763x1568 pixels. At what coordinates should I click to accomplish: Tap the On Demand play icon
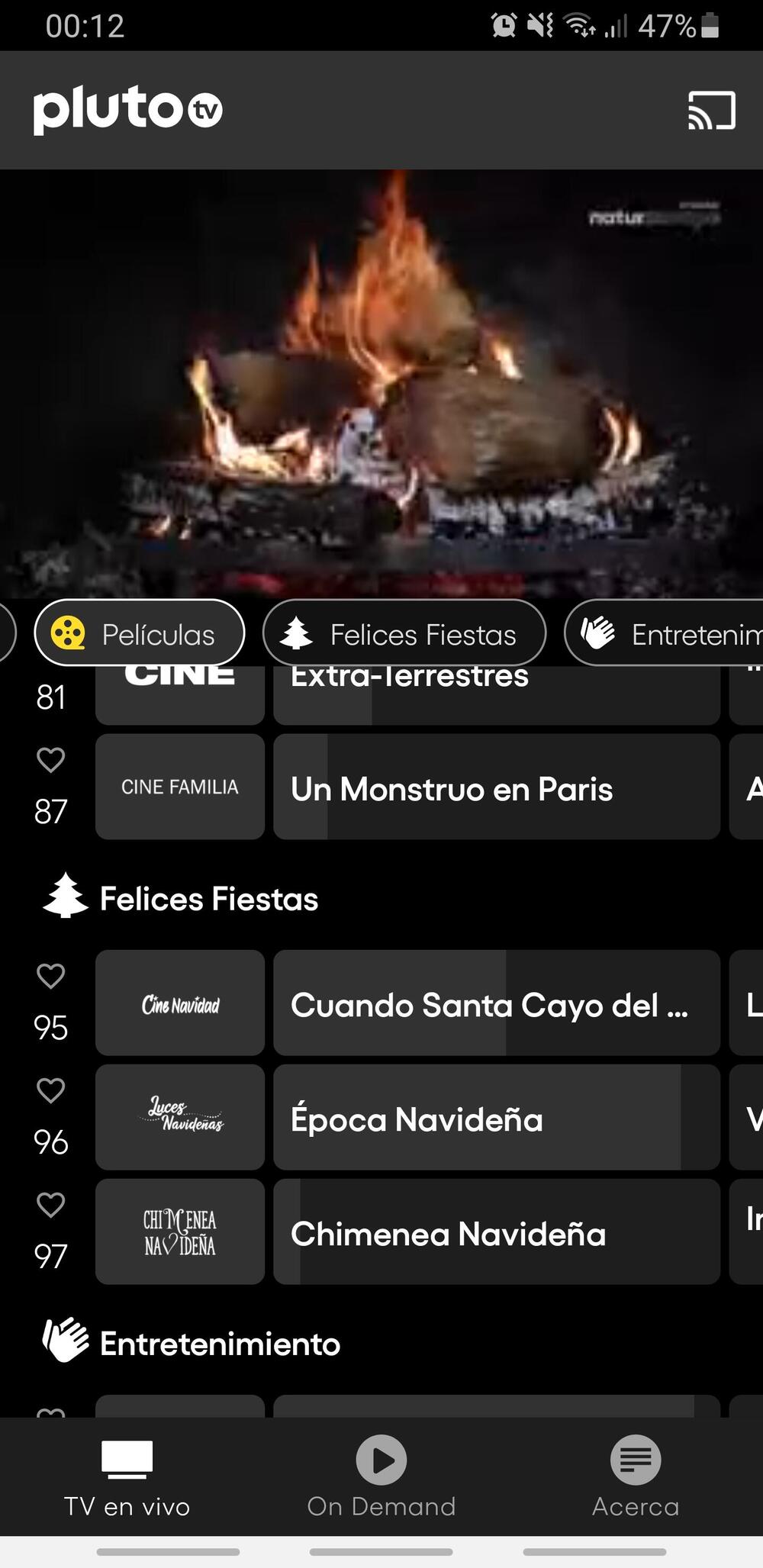point(381,1460)
